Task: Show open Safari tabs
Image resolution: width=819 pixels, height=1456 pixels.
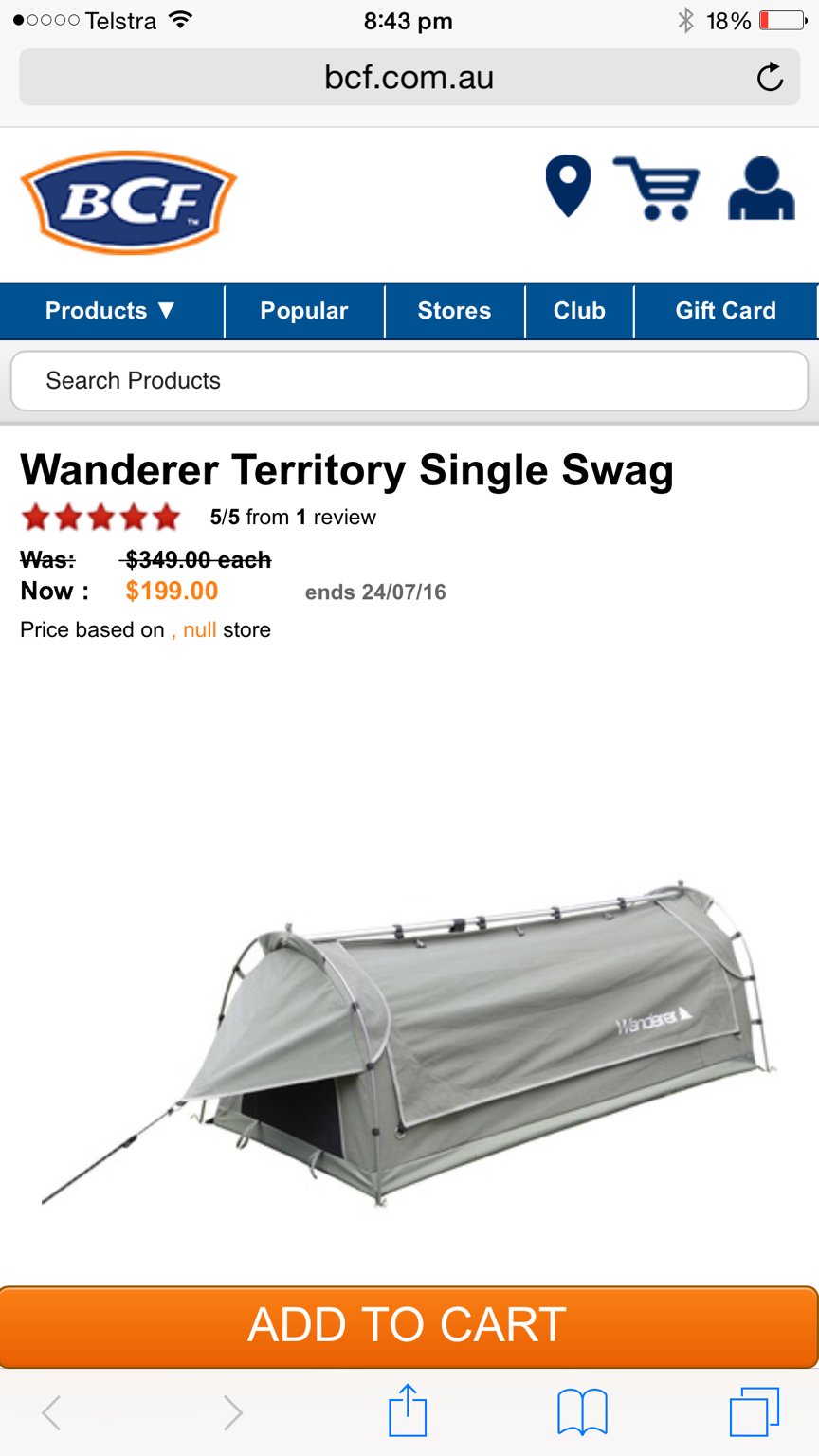Action: point(755,1412)
